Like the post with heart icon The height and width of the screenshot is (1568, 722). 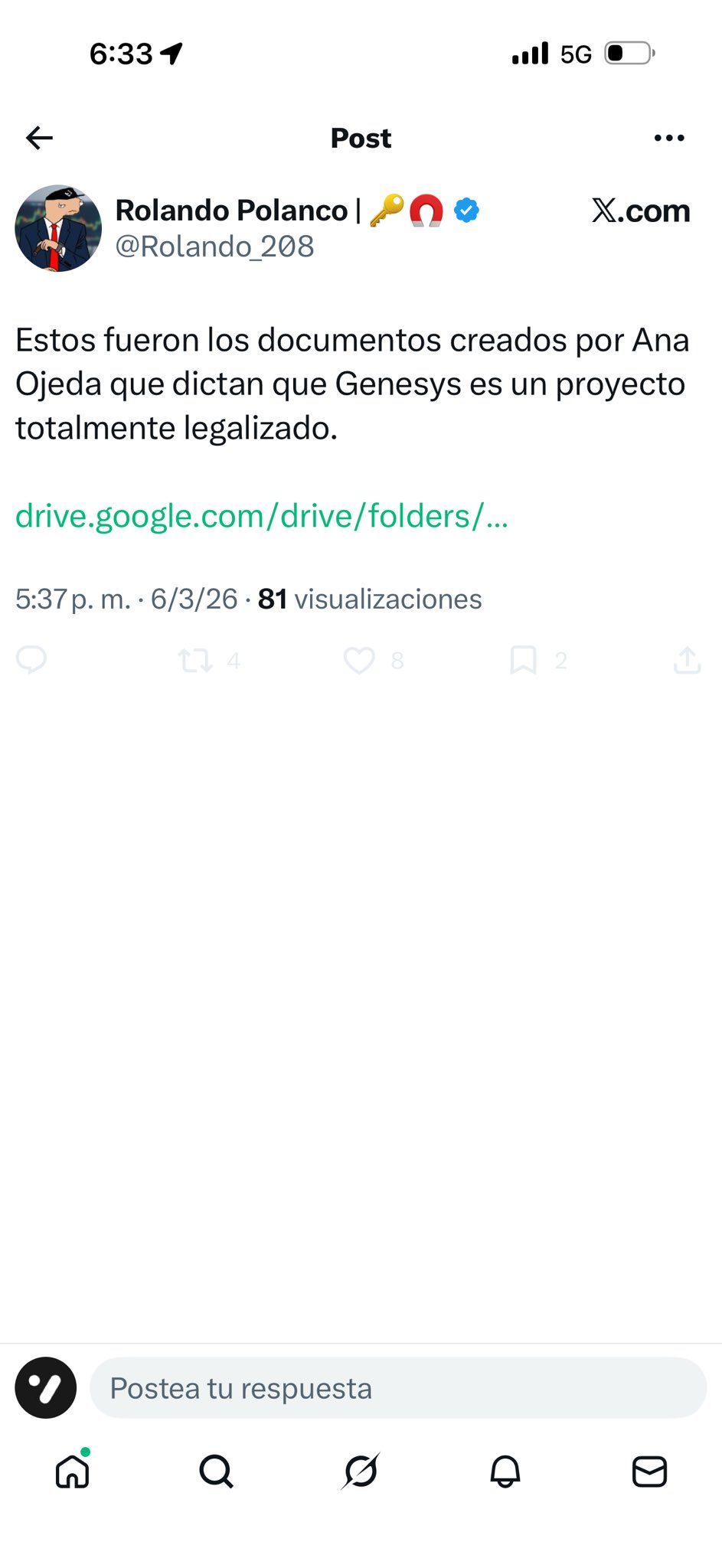pos(359,660)
